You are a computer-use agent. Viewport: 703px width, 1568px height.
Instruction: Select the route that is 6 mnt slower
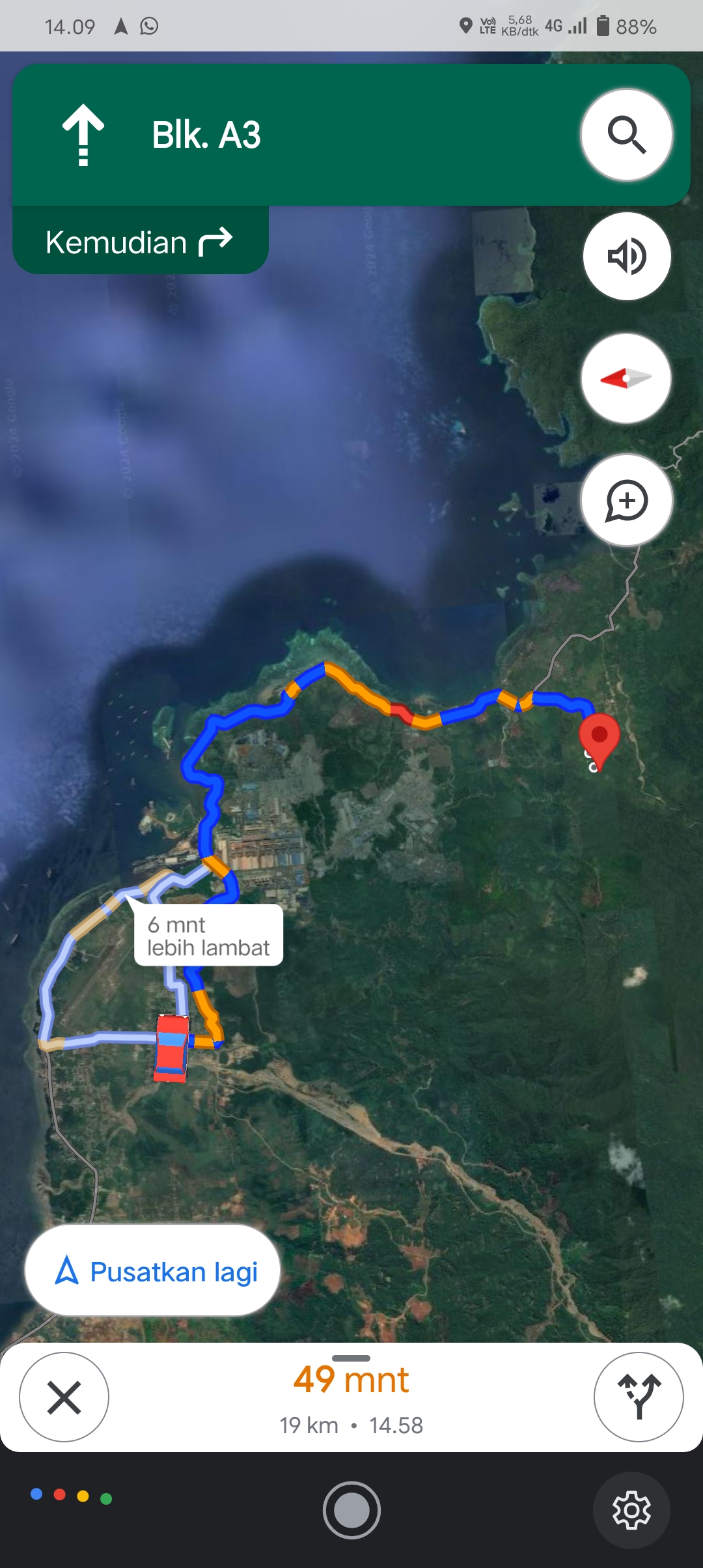[x=208, y=936]
